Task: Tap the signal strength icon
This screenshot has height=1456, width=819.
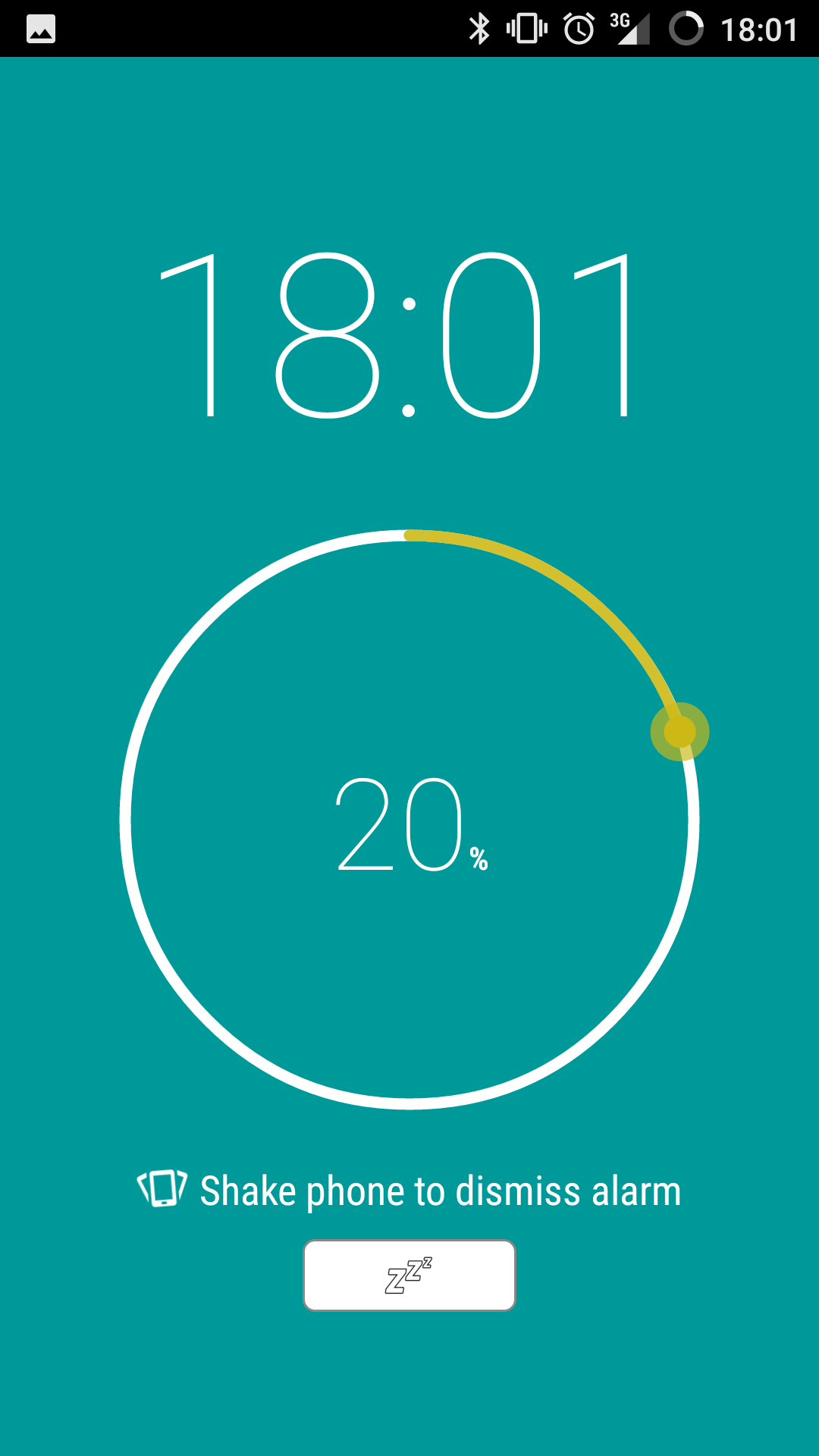Action: point(637,32)
